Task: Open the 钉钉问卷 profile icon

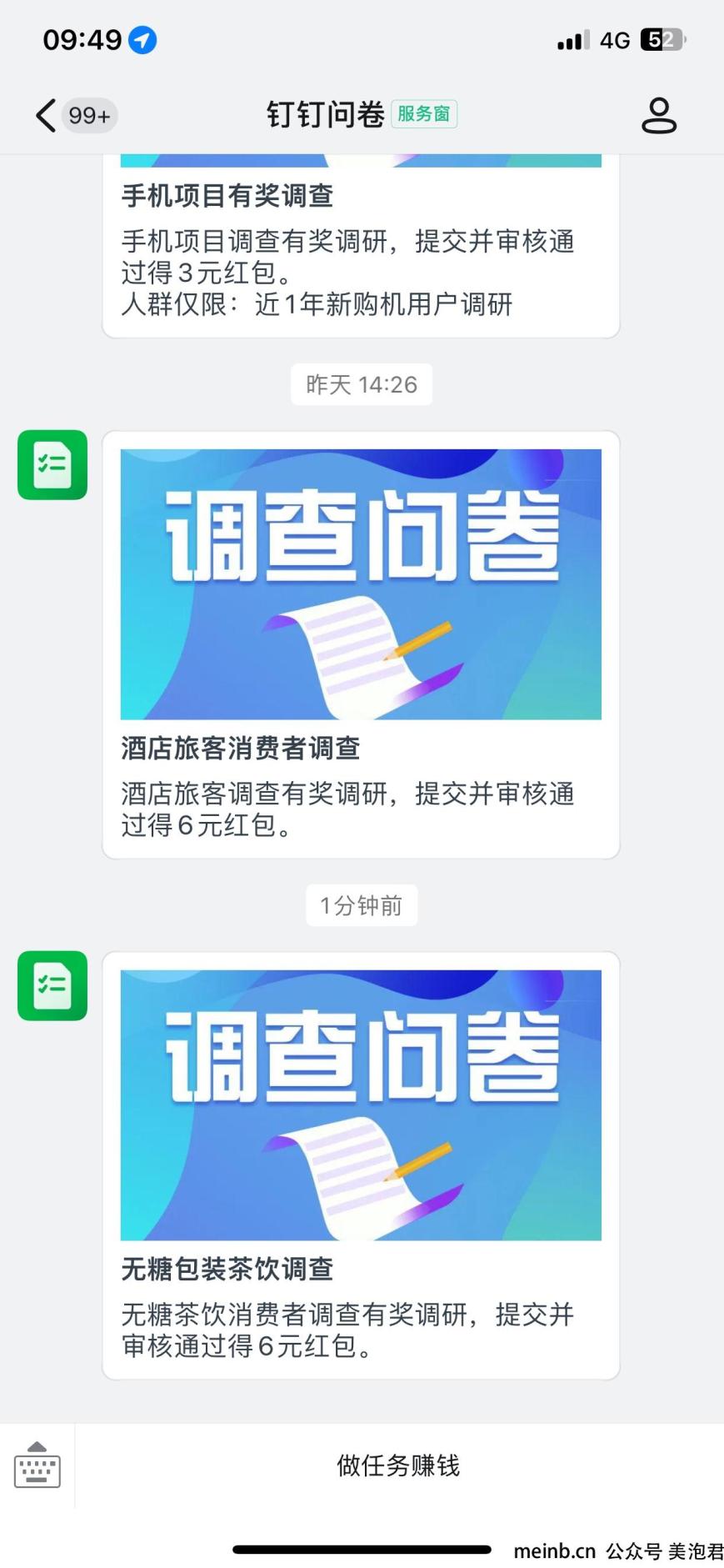Action: [x=658, y=115]
